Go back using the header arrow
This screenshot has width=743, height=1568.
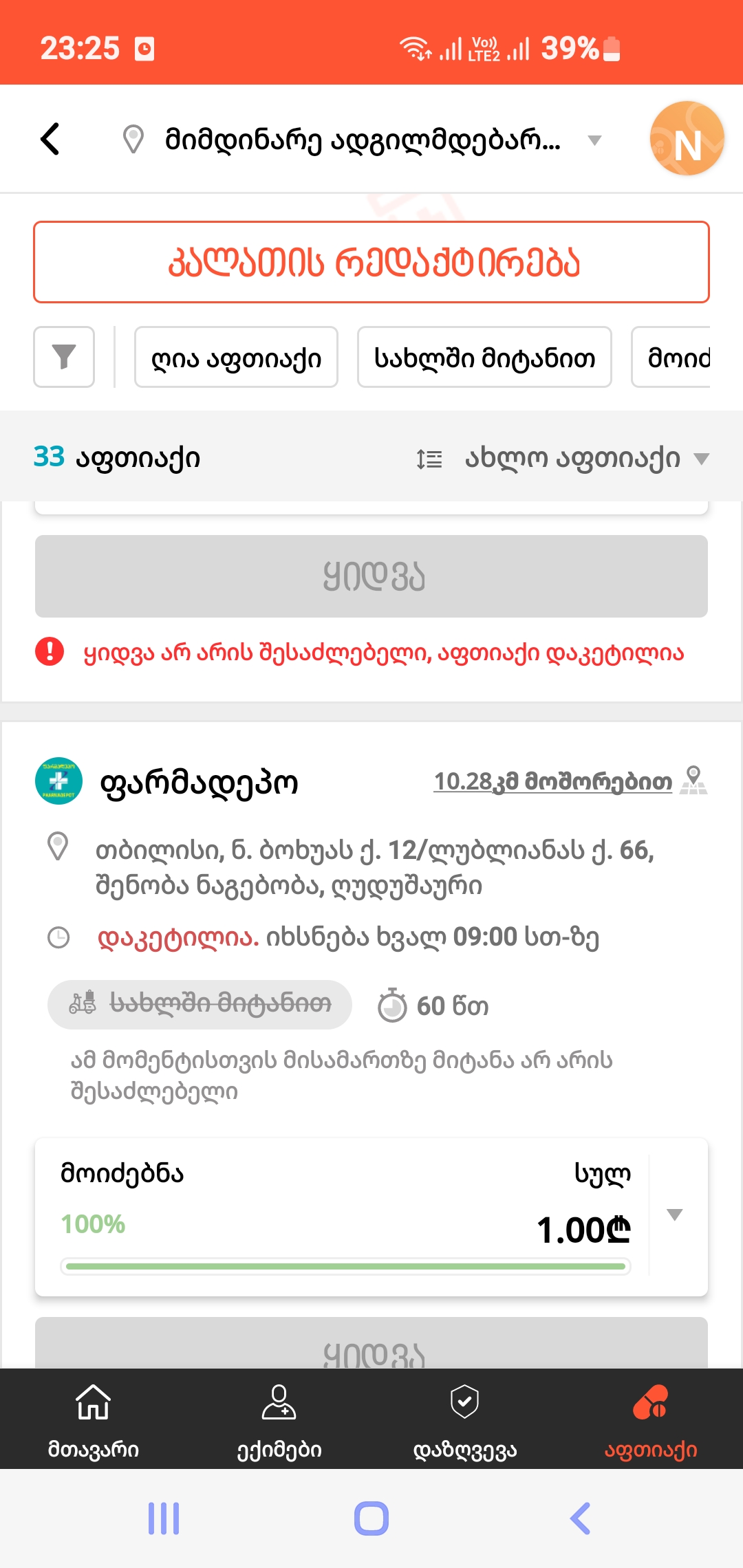[x=51, y=139]
